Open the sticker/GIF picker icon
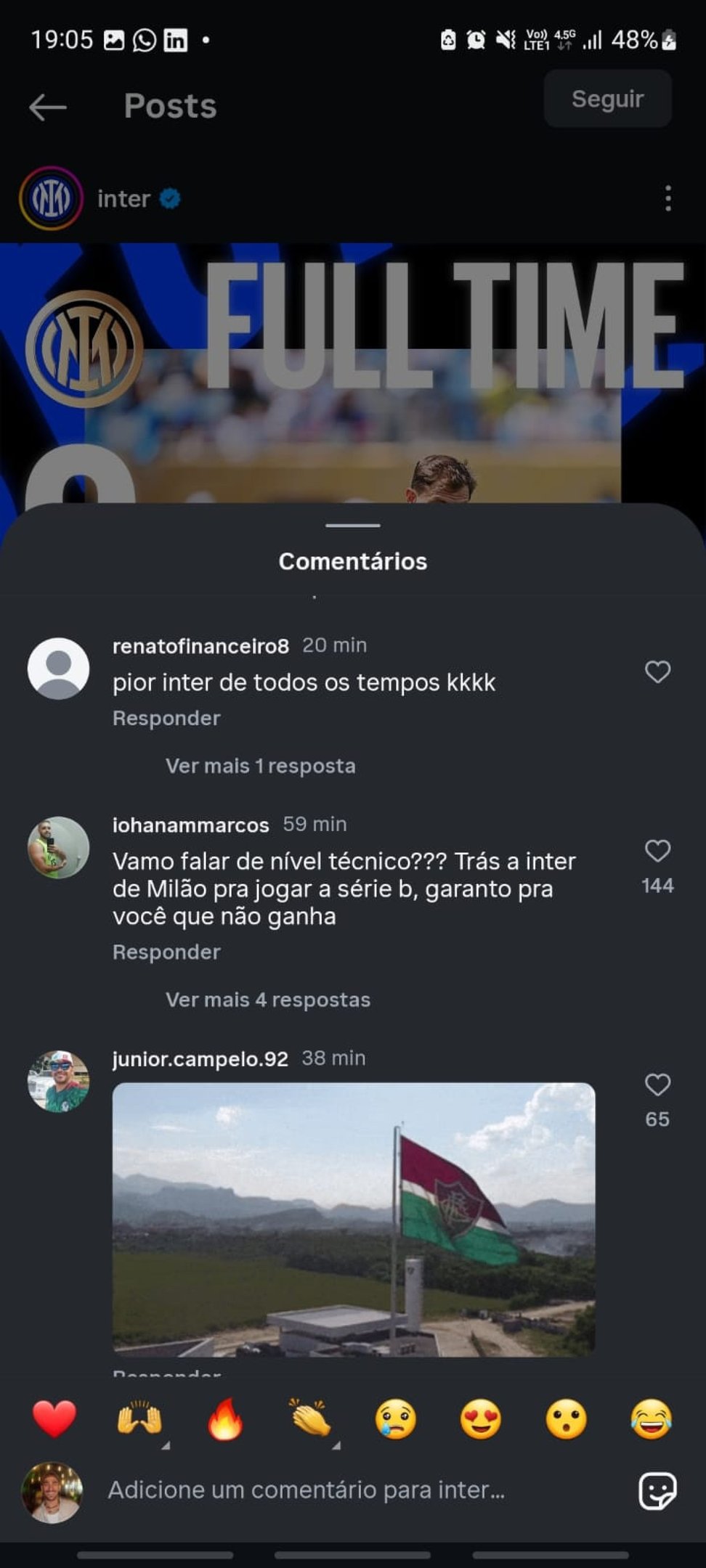The height and width of the screenshot is (1568, 706). click(x=657, y=1490)
